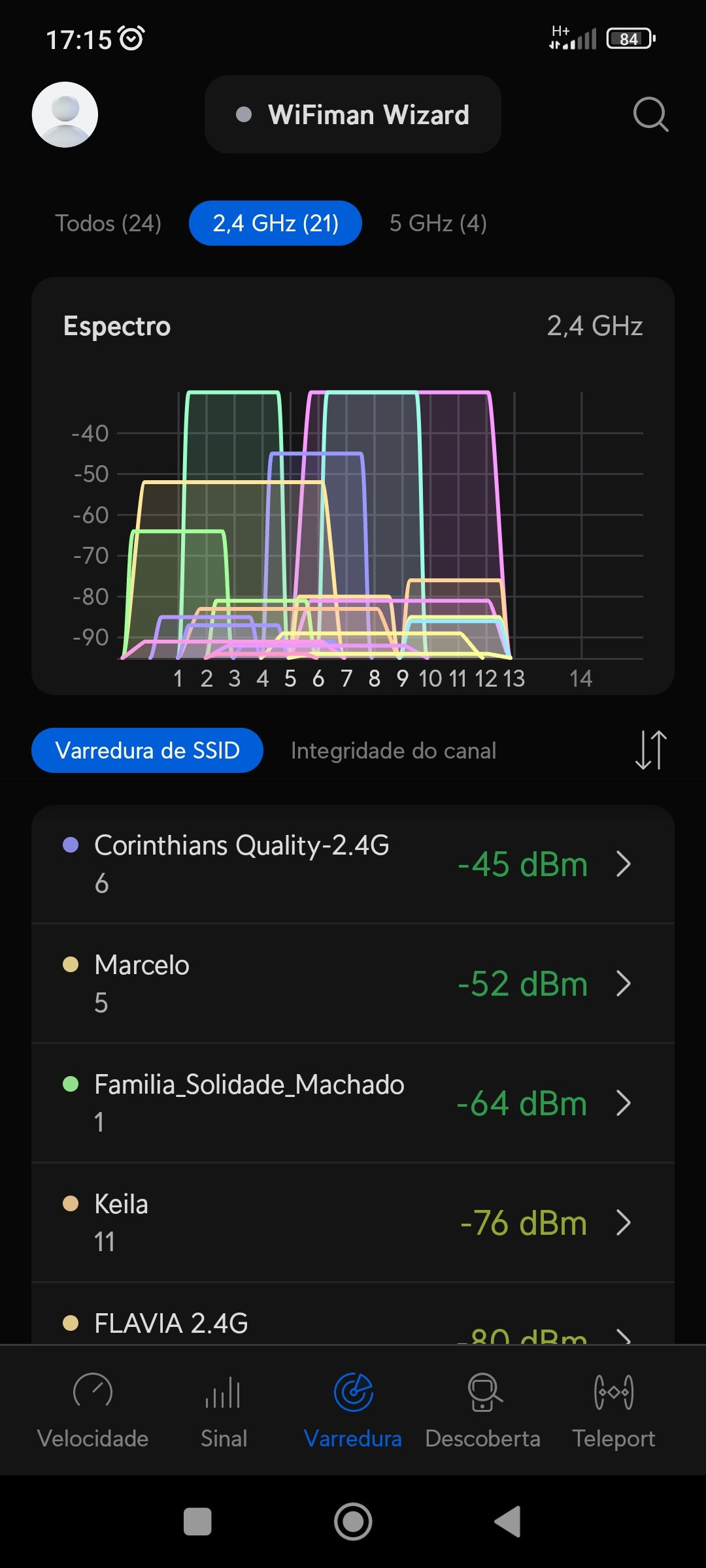Switch to Integridade do canal
706x1568 pixels.
pyautogui.click(x=394, y=751)
